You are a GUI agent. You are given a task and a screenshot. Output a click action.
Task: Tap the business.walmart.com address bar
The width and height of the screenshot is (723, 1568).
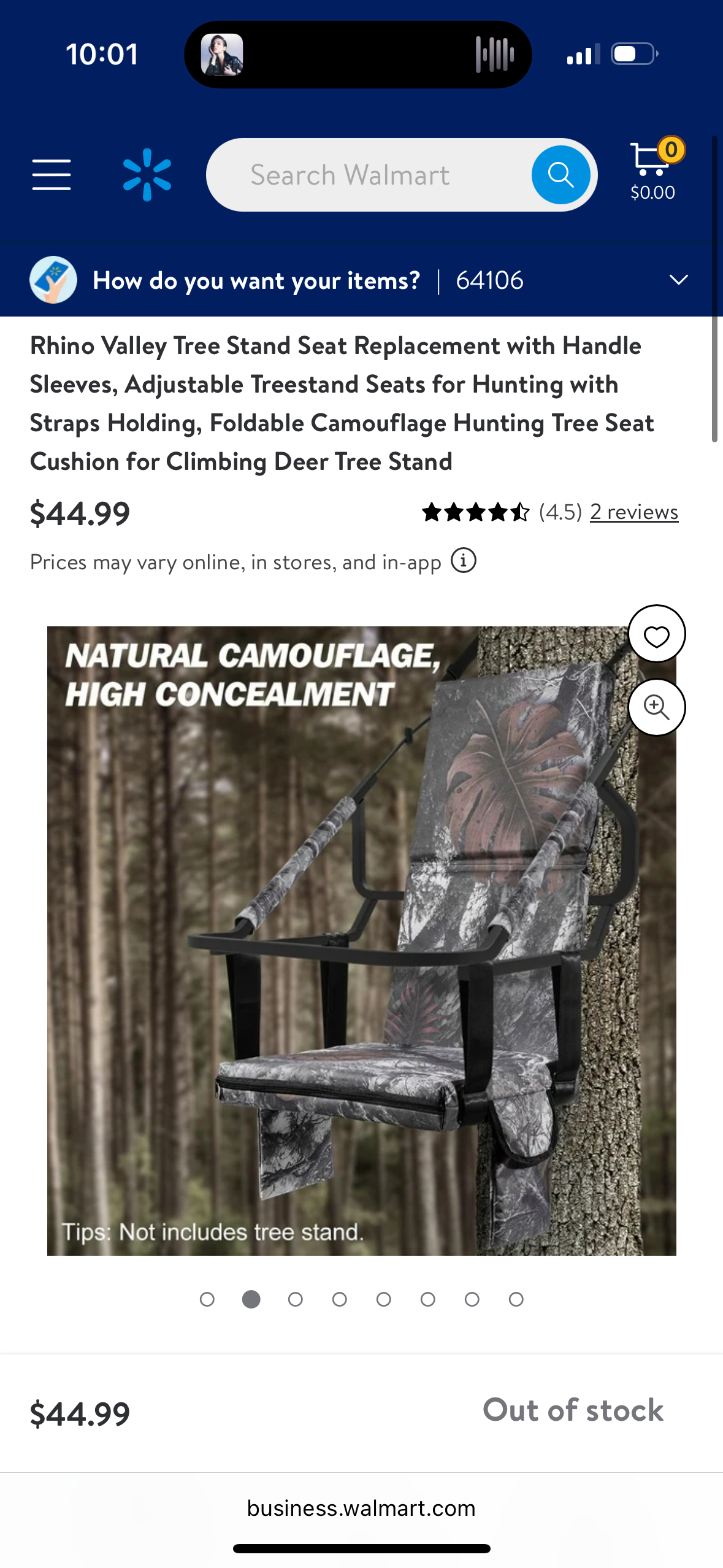click(362, 1508)
